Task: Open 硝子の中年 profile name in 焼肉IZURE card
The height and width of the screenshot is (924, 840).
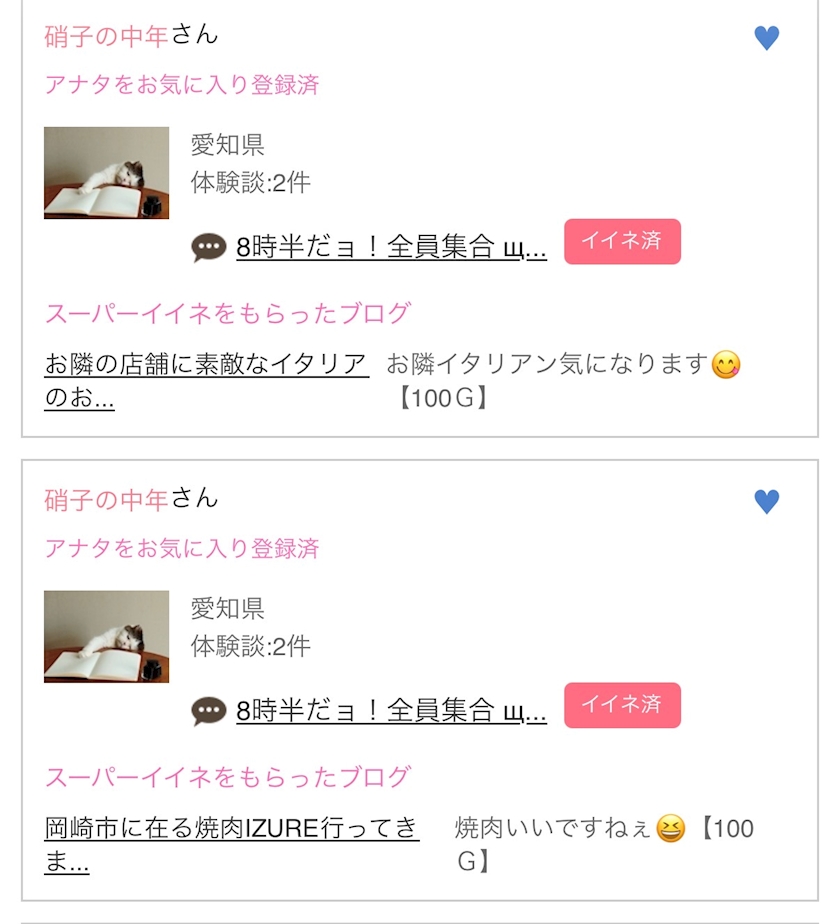Action: click(x=107, y=499)
